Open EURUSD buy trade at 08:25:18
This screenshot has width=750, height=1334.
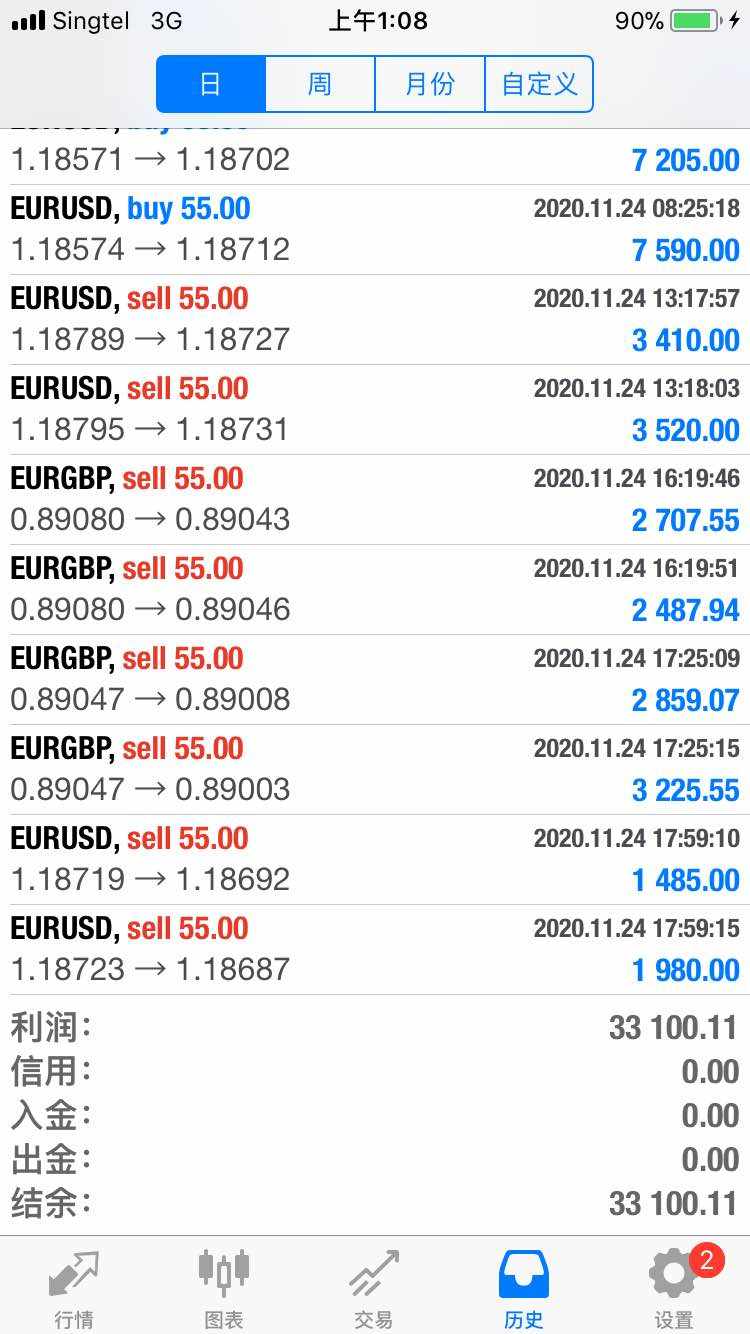375,230
